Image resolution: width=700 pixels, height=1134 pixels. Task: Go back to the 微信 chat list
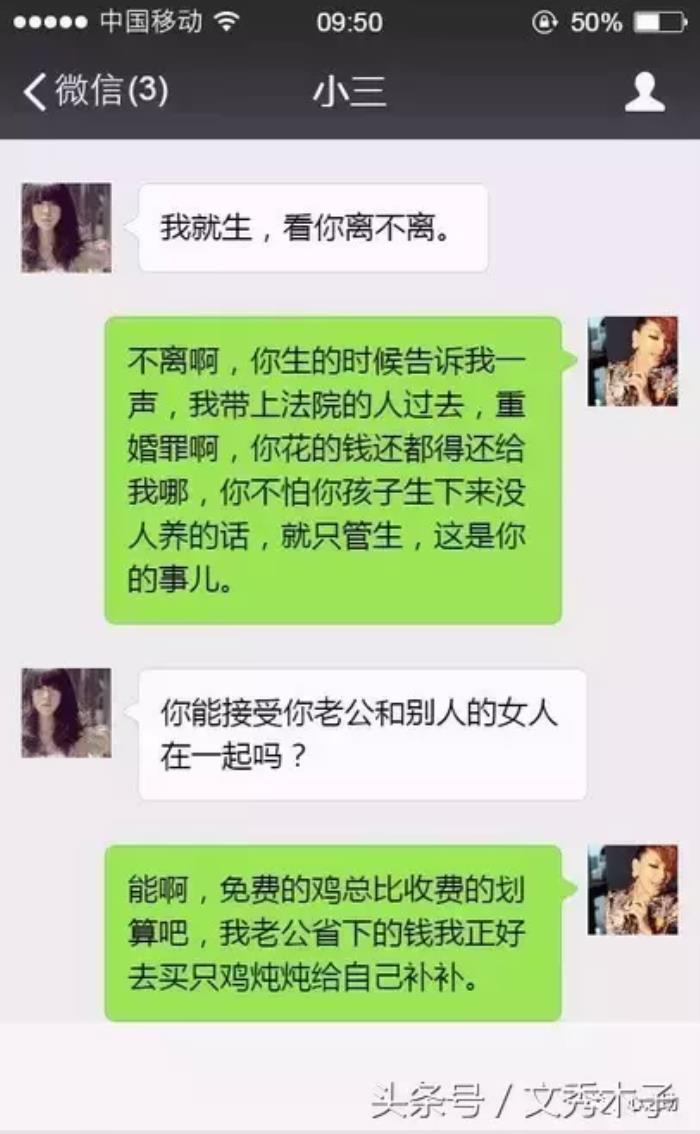pyautogui.click(x=95, y=92)
